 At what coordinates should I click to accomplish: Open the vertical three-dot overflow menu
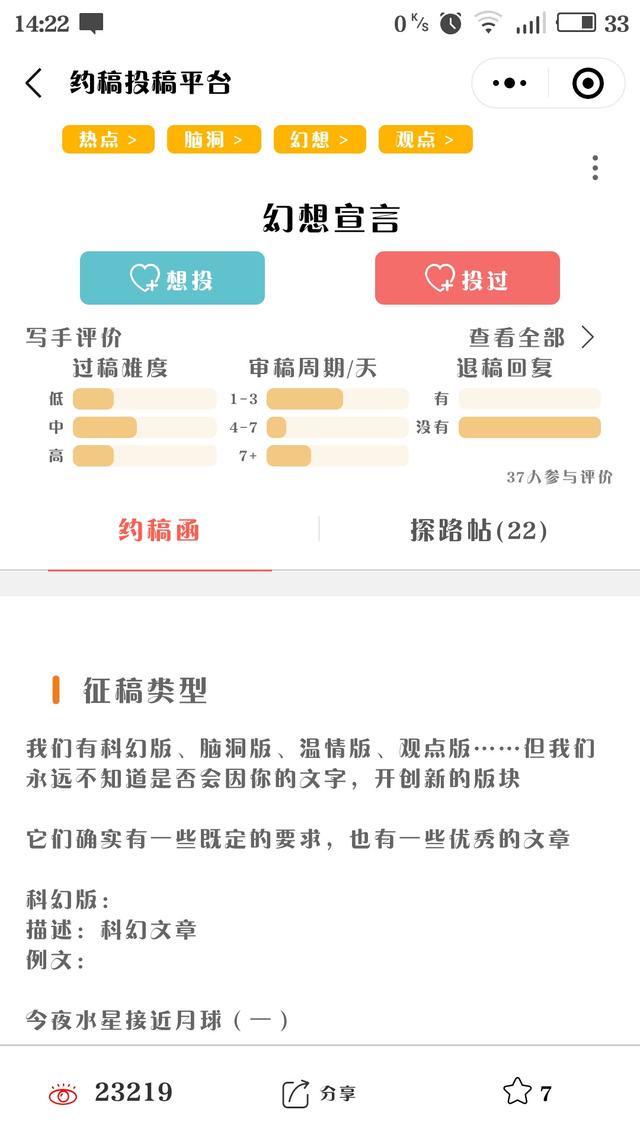click(x=595, y=168)
